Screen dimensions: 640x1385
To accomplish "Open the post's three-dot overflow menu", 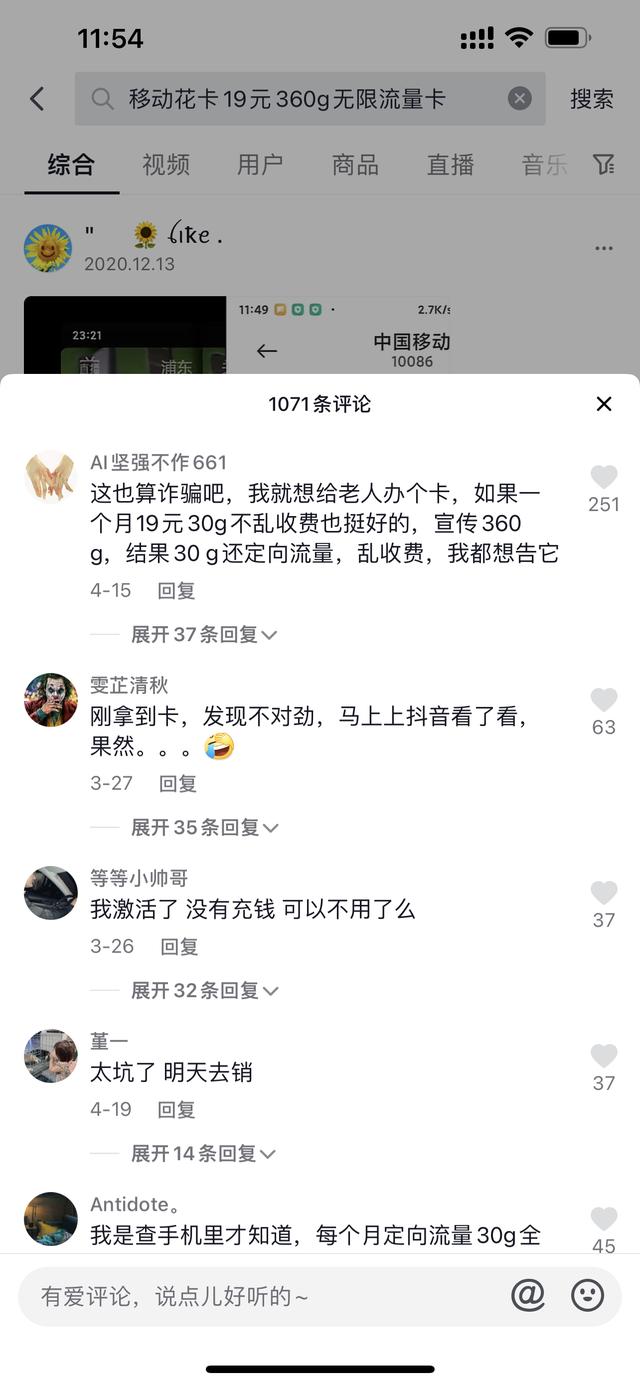I will (x=603, y=248).
